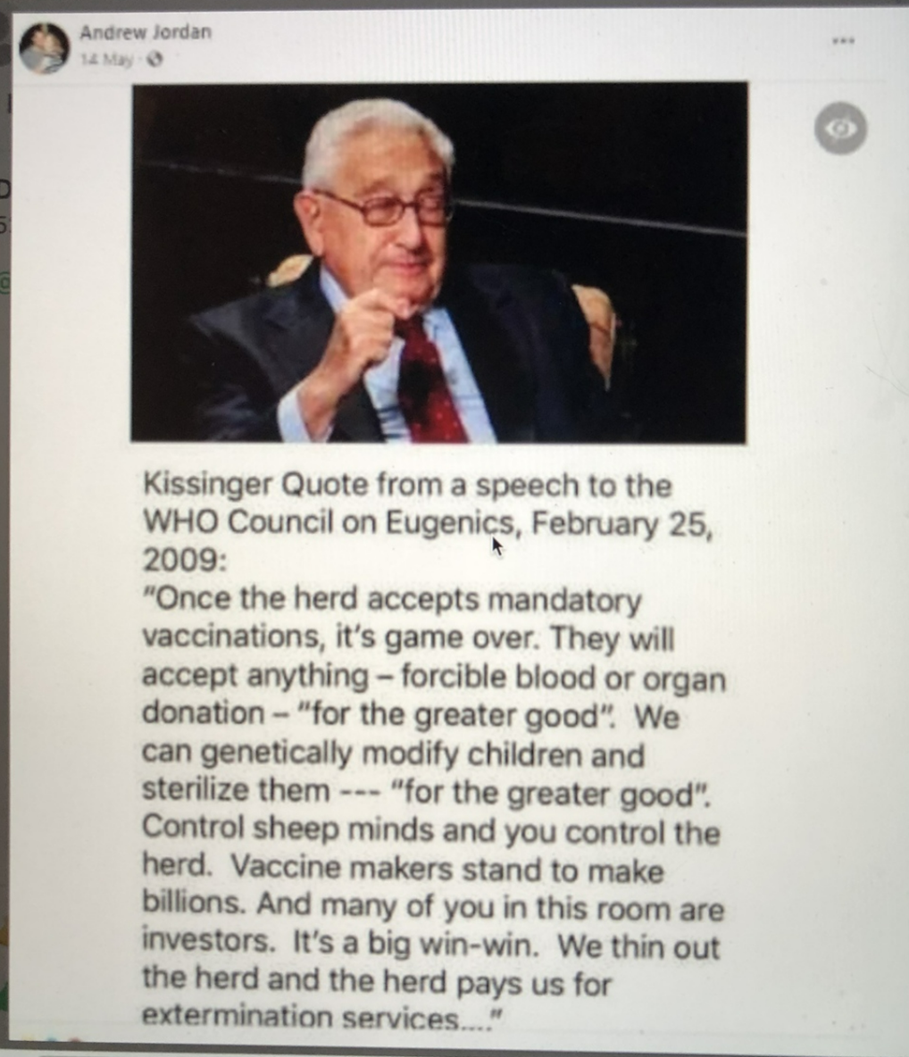This screenshot has height=1057, width=909.
Task: Open Andrew Jordan's profile picture
Action: [43, 47]
